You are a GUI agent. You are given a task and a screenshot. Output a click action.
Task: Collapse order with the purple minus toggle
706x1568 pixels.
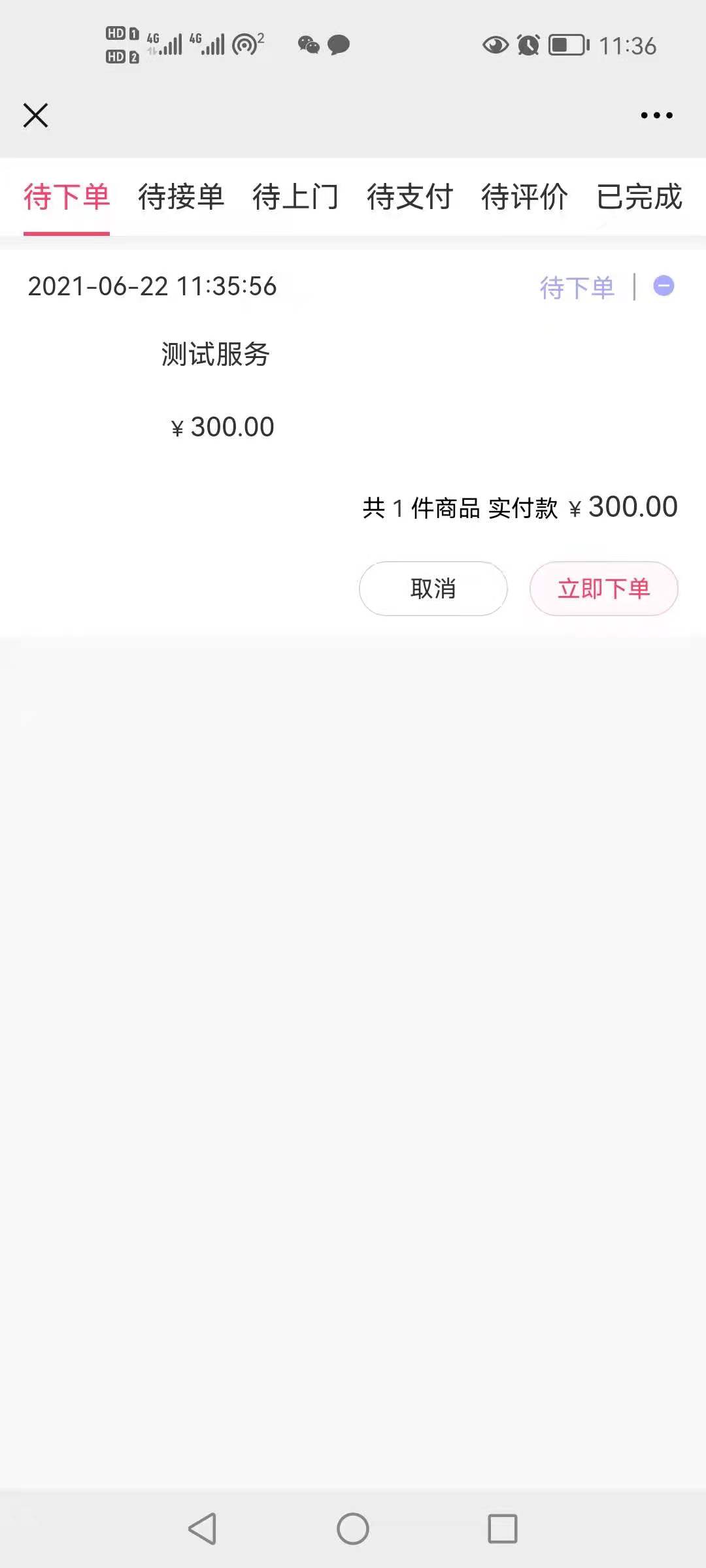663,287
